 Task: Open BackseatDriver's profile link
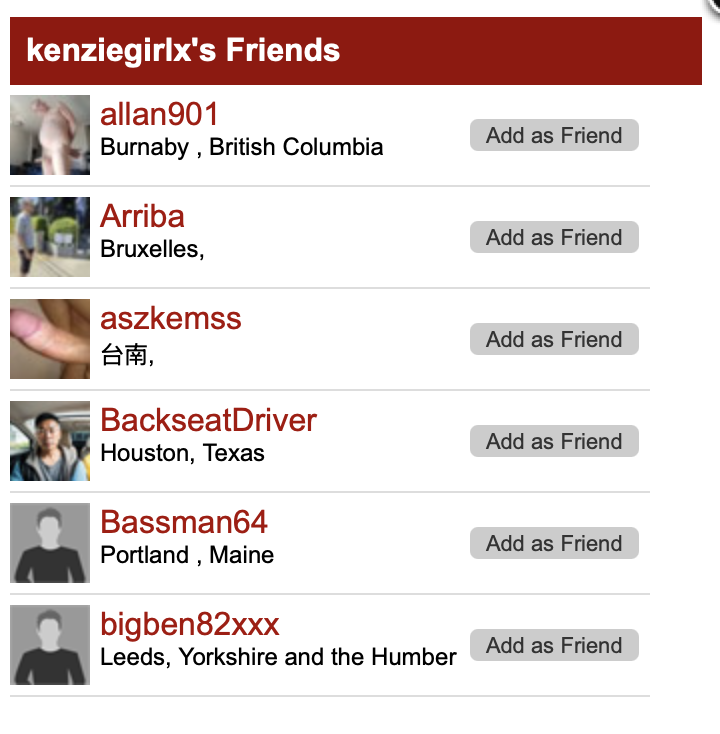pos(208,421)
